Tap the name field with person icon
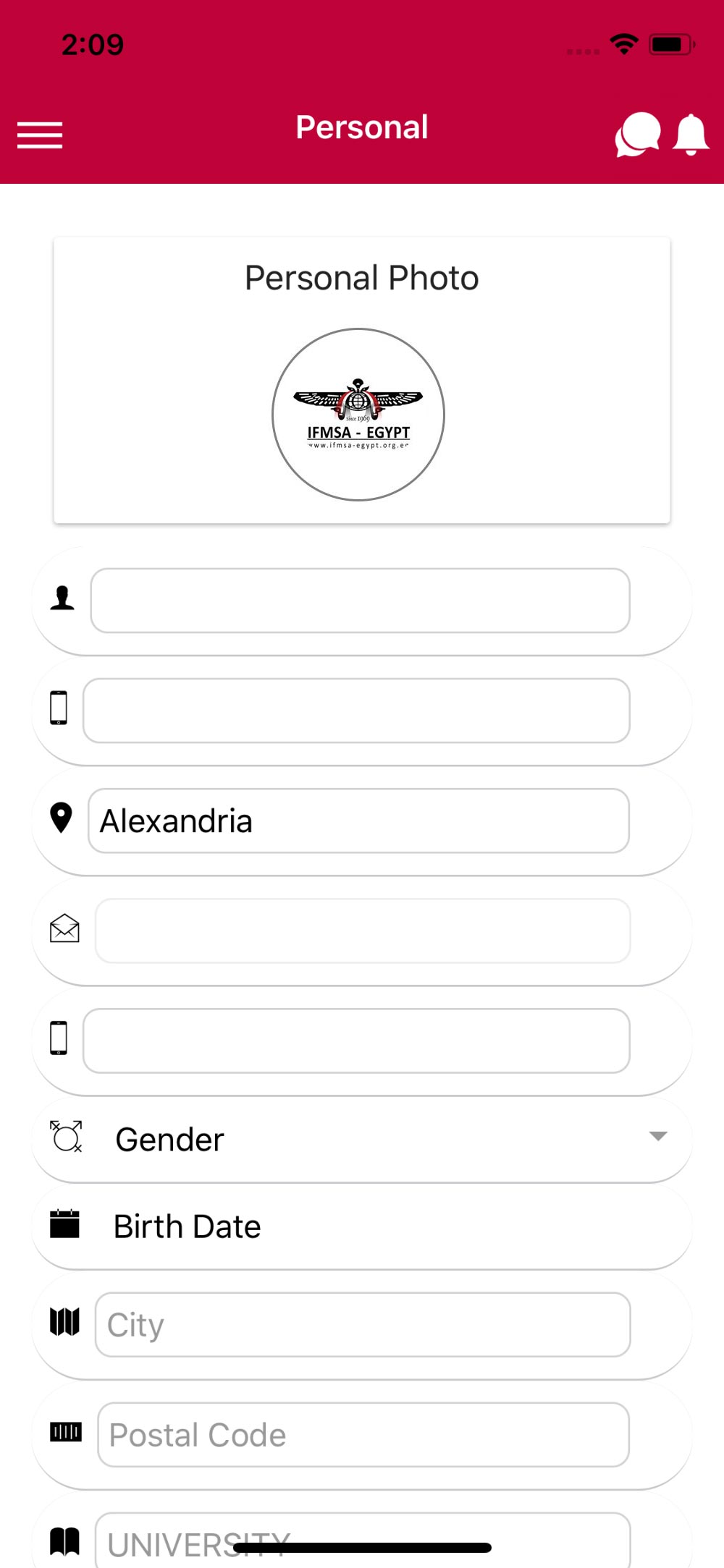Viewport: 724px width, 1568px height. point(360,601)
